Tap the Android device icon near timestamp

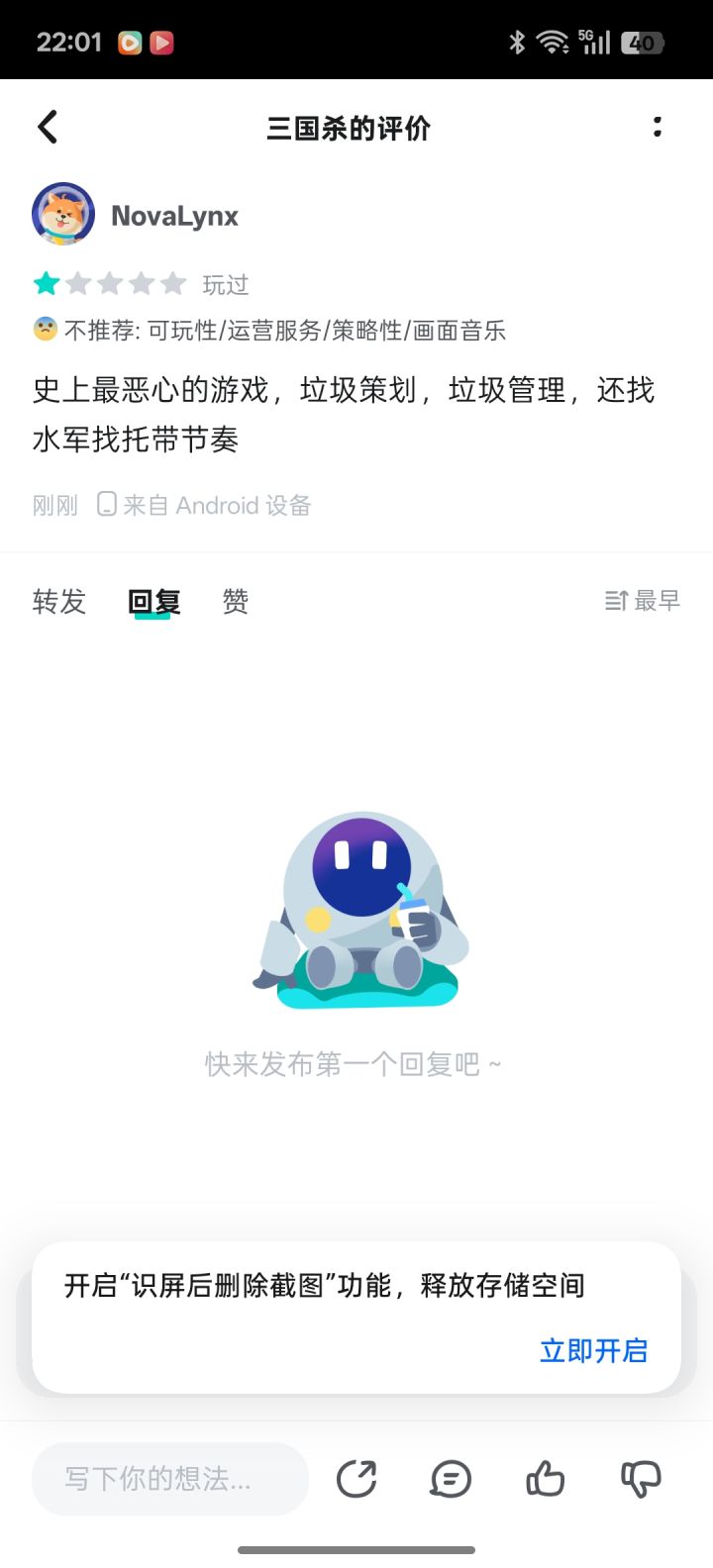pos(107,505)
